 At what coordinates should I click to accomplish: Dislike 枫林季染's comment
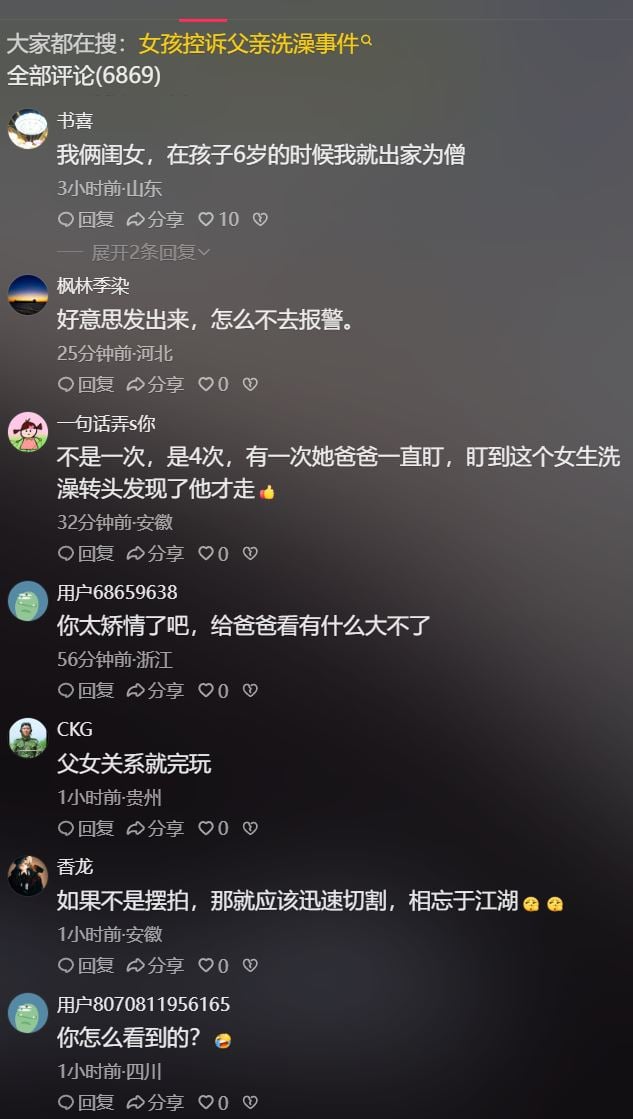tap(250, 384)
